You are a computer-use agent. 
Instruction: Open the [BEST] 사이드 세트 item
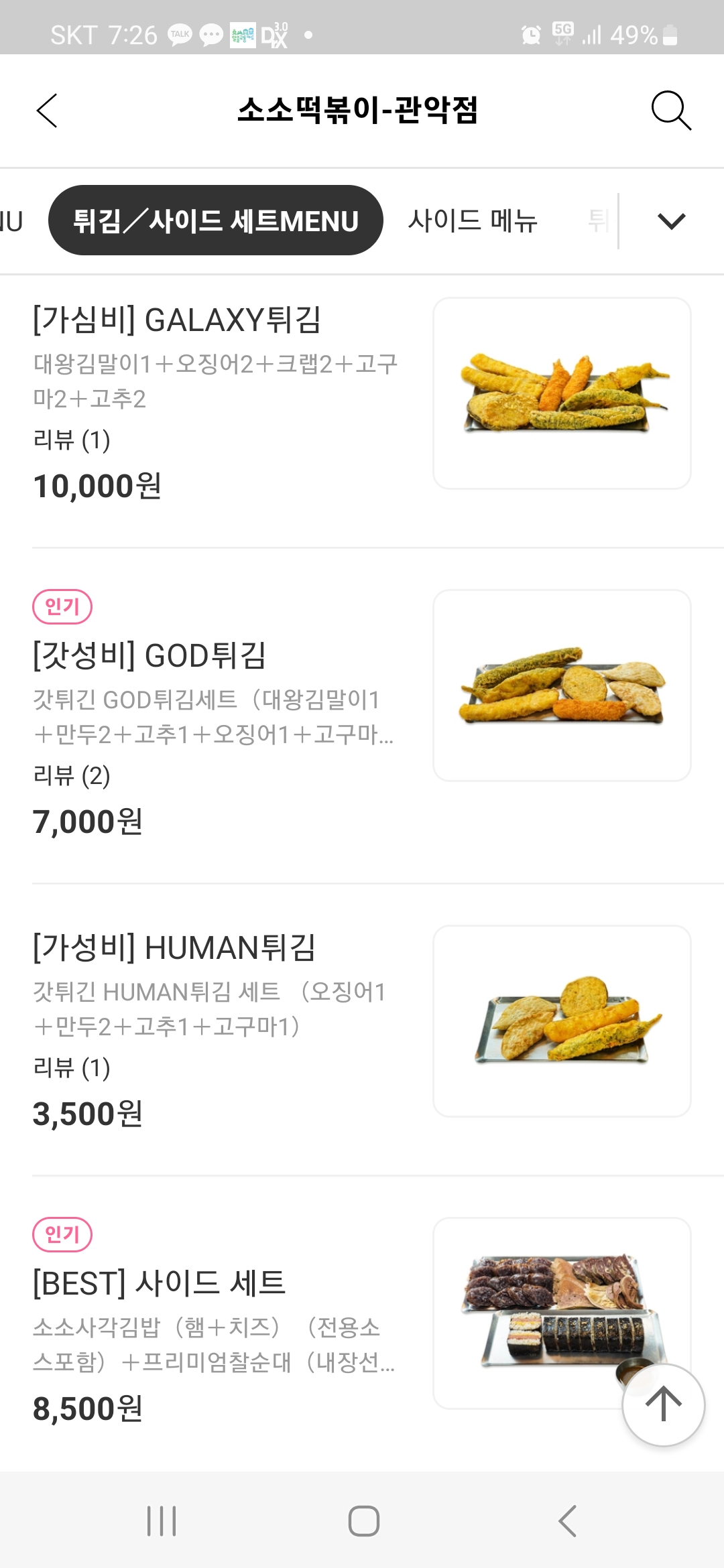coord(160,1283)
